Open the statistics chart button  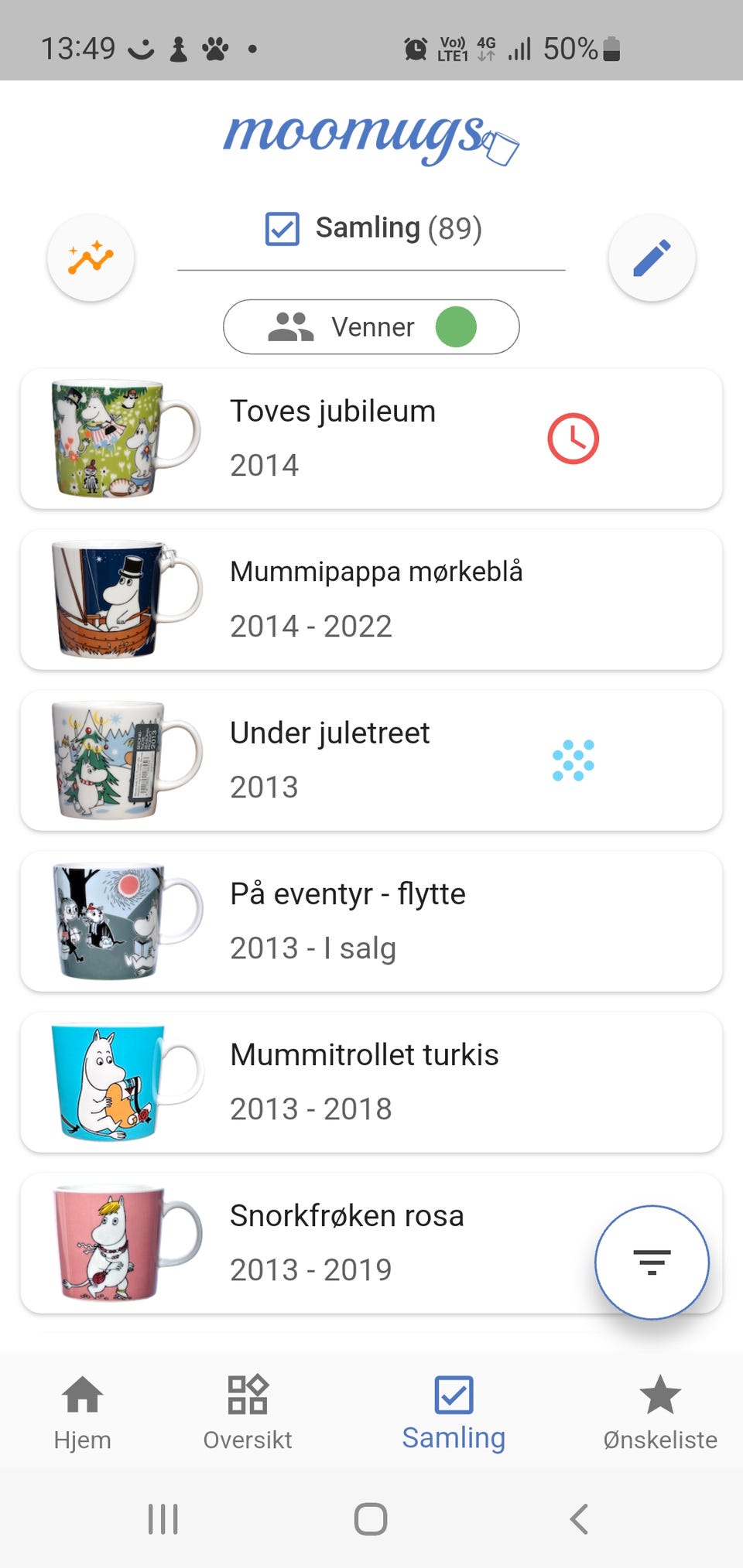[91, 258]
